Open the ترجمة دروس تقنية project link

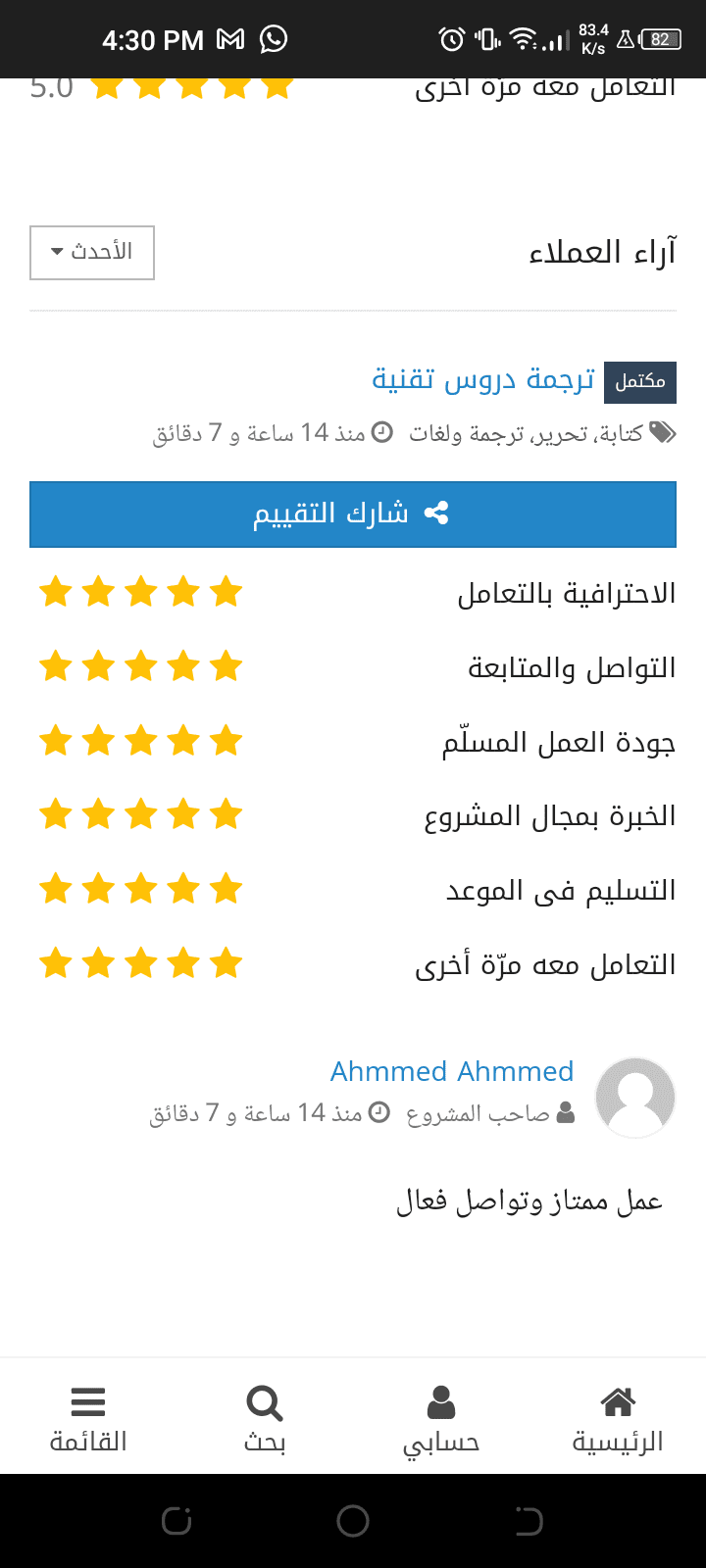(x=483, y=379)
